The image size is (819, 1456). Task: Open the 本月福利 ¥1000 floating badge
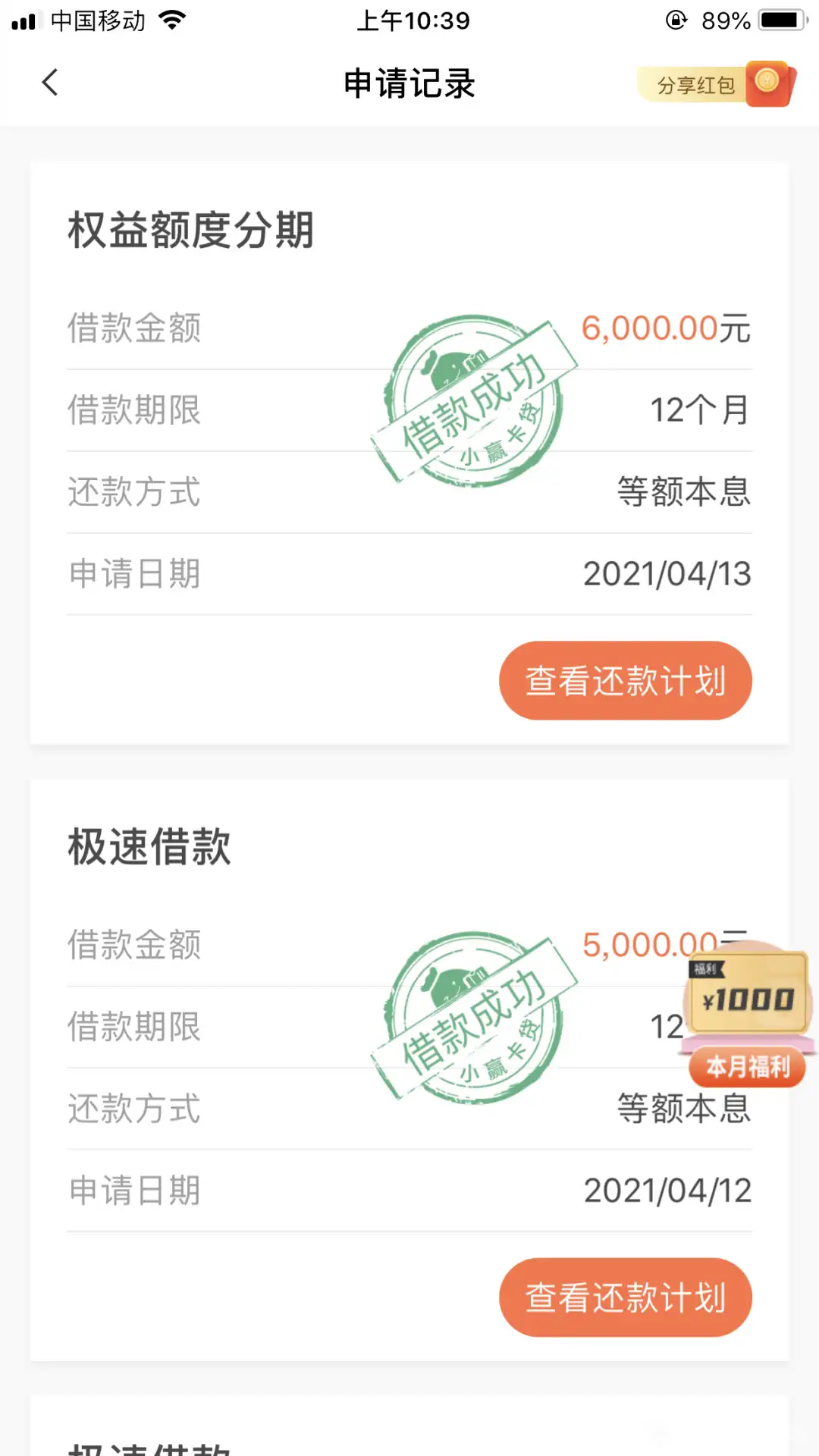tap(748, 1015)
